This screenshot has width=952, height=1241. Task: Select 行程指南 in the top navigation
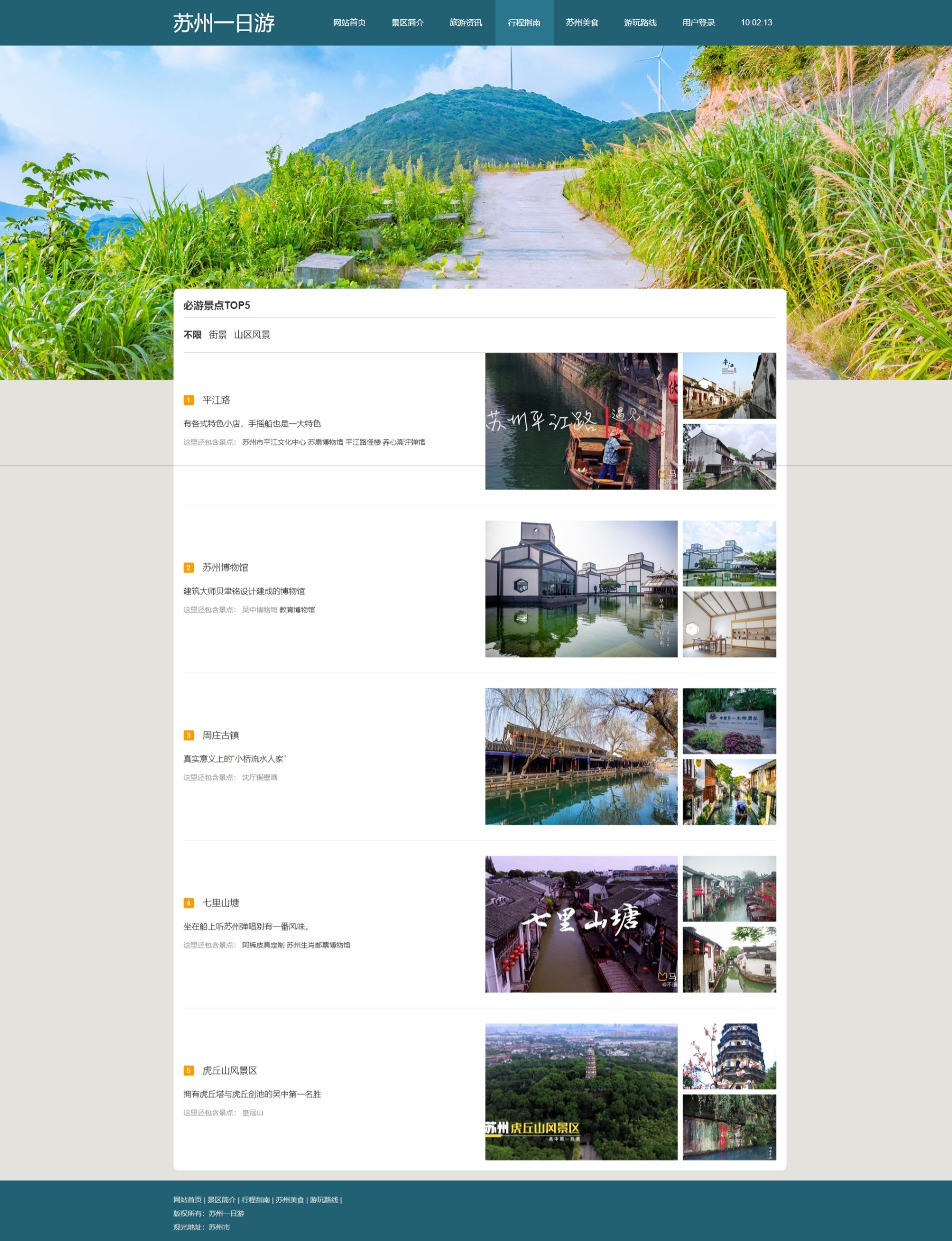pyautogui.click(x=524, y=22)
